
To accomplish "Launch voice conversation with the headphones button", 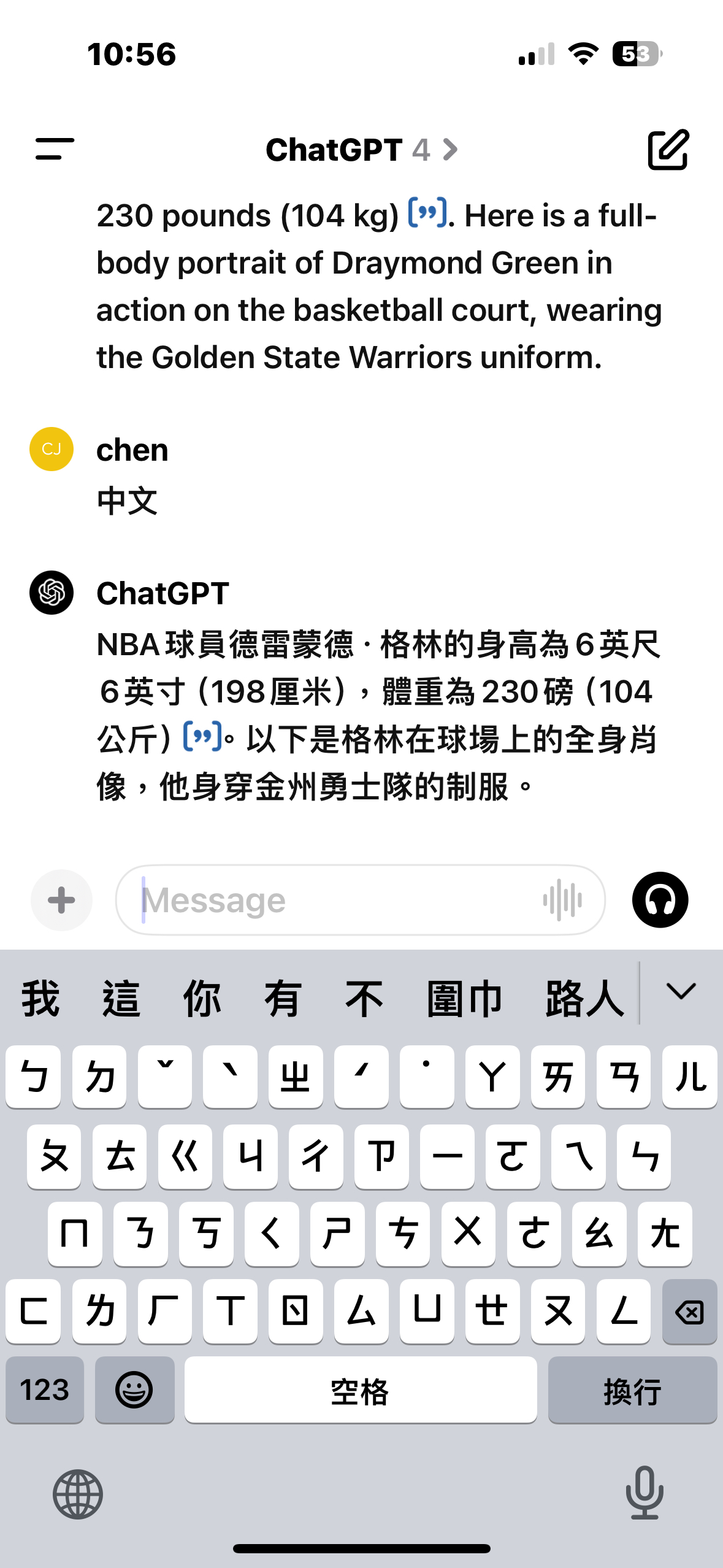I will [660, 901].
